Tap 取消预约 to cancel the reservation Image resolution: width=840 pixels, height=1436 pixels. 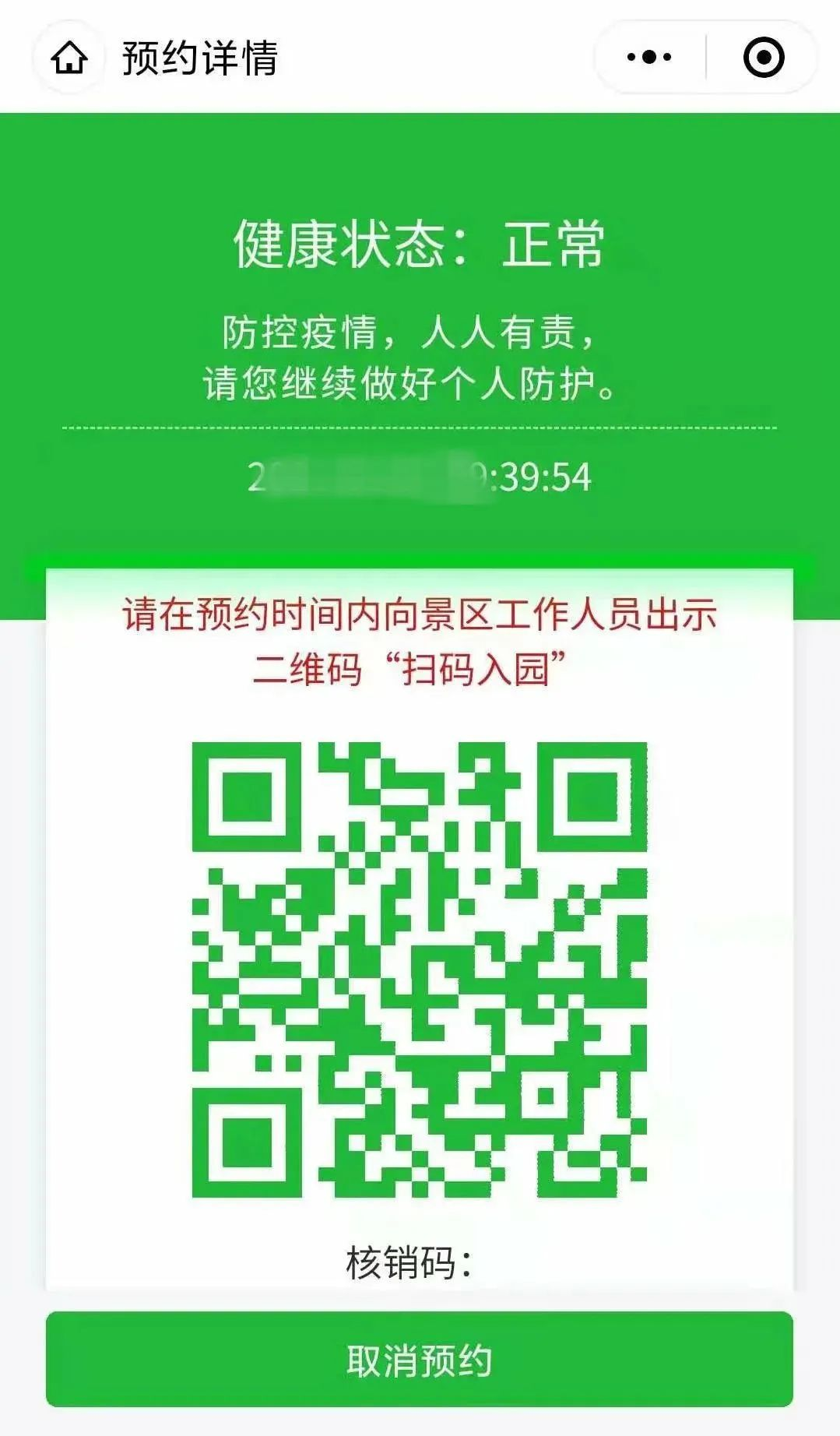click(x=419, y=1361)
